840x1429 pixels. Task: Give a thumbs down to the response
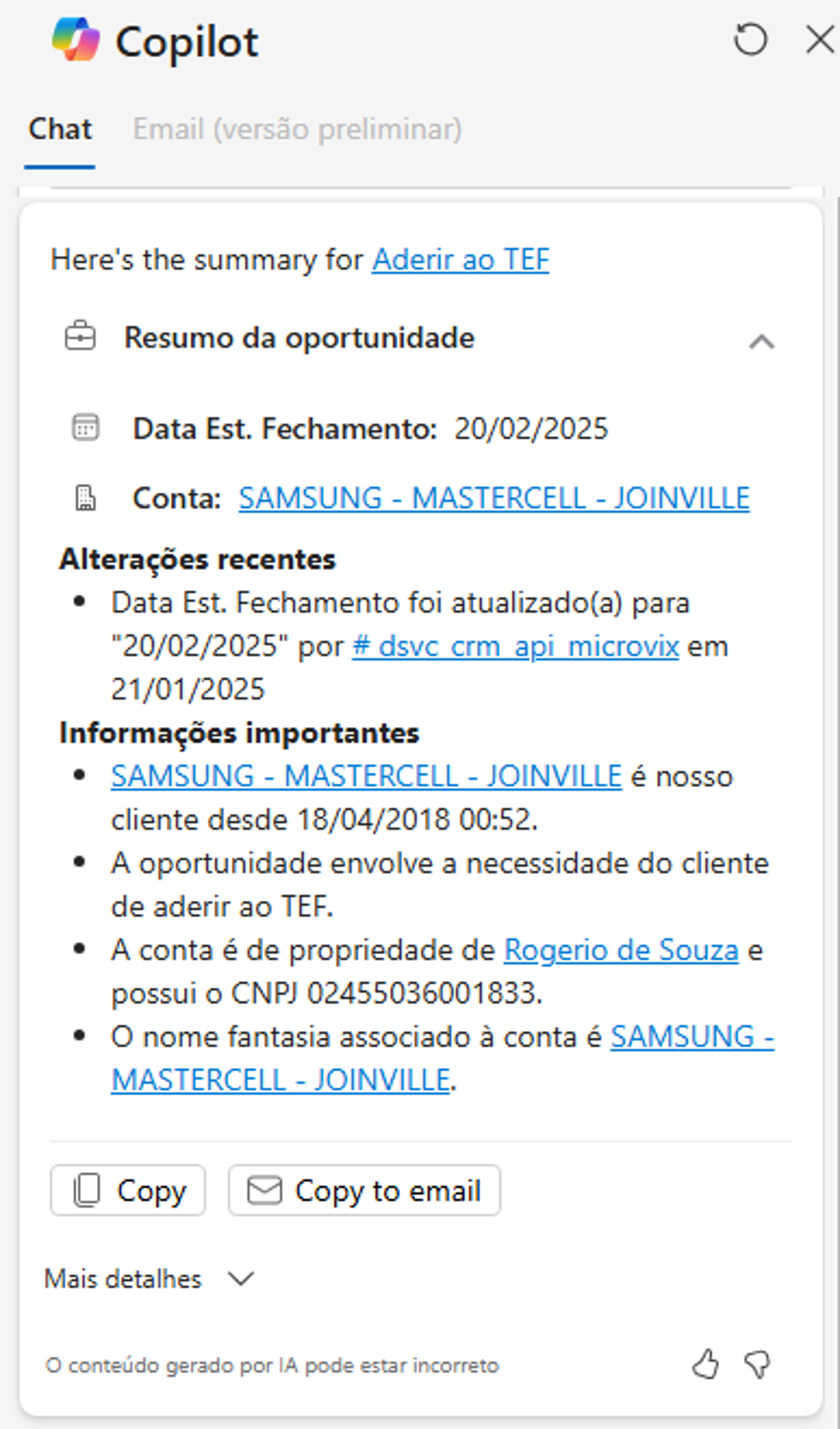(757, 1365)
